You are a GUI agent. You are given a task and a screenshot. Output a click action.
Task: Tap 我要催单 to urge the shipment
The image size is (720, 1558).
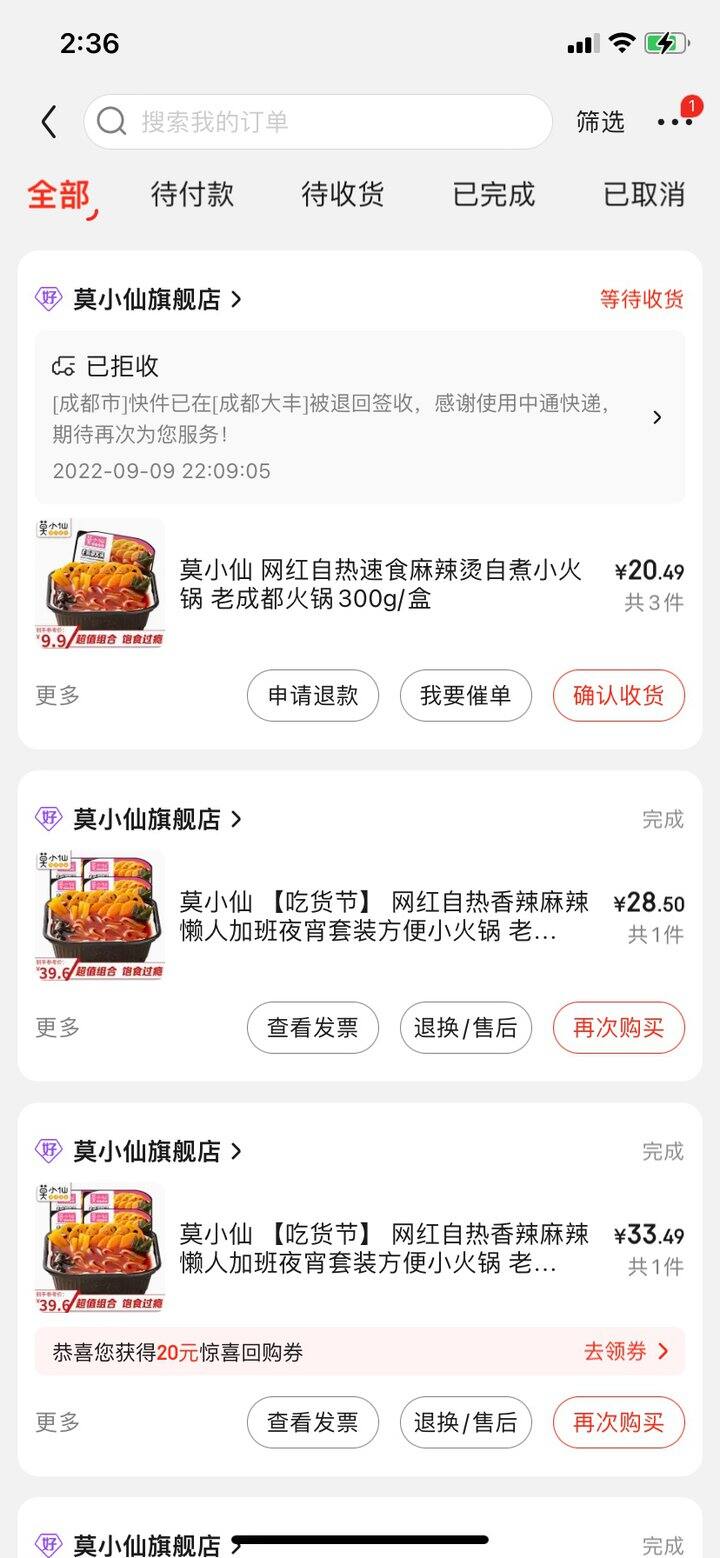pos(466,695)
